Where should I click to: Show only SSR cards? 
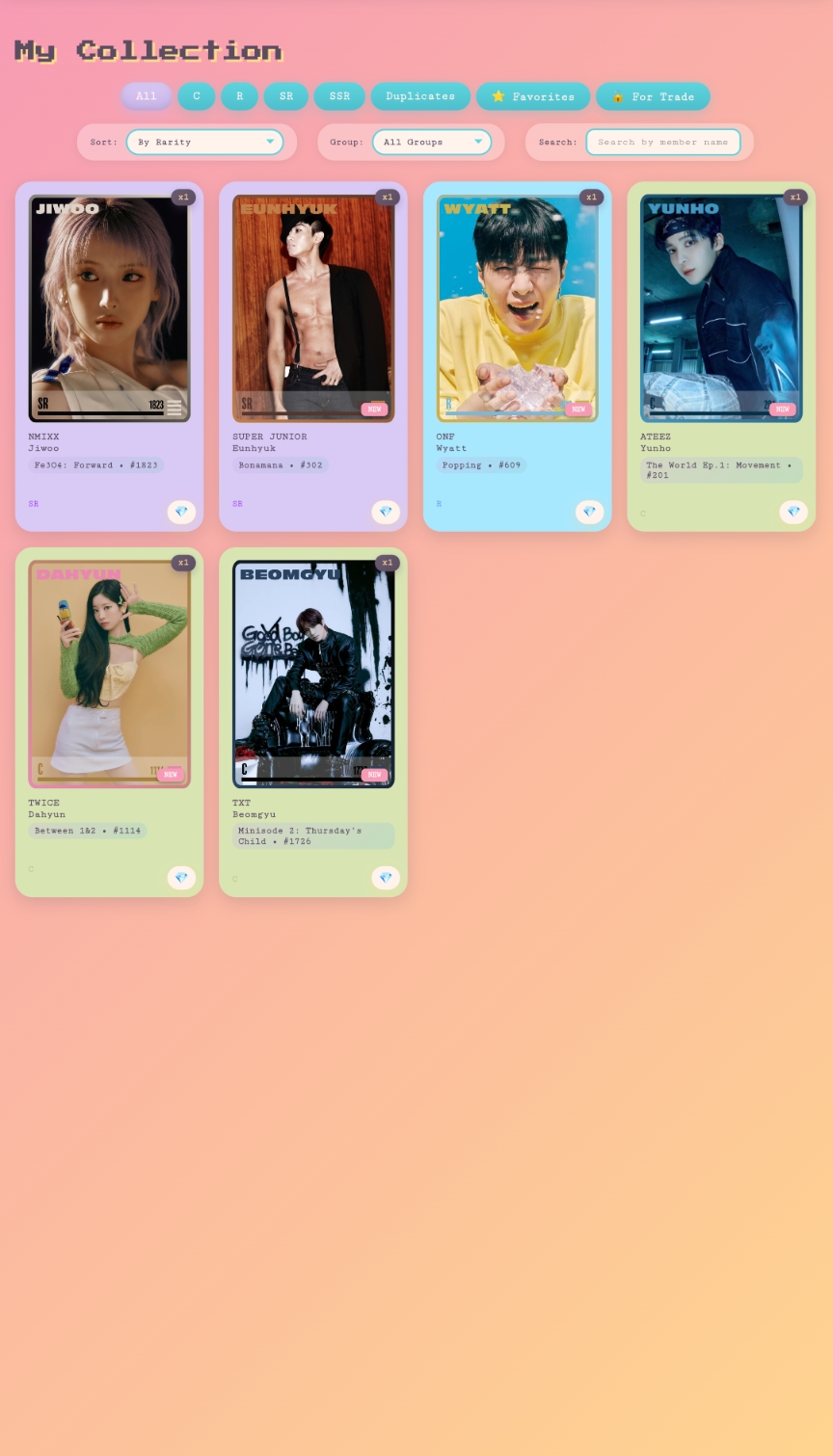click(x=339, y=96)
